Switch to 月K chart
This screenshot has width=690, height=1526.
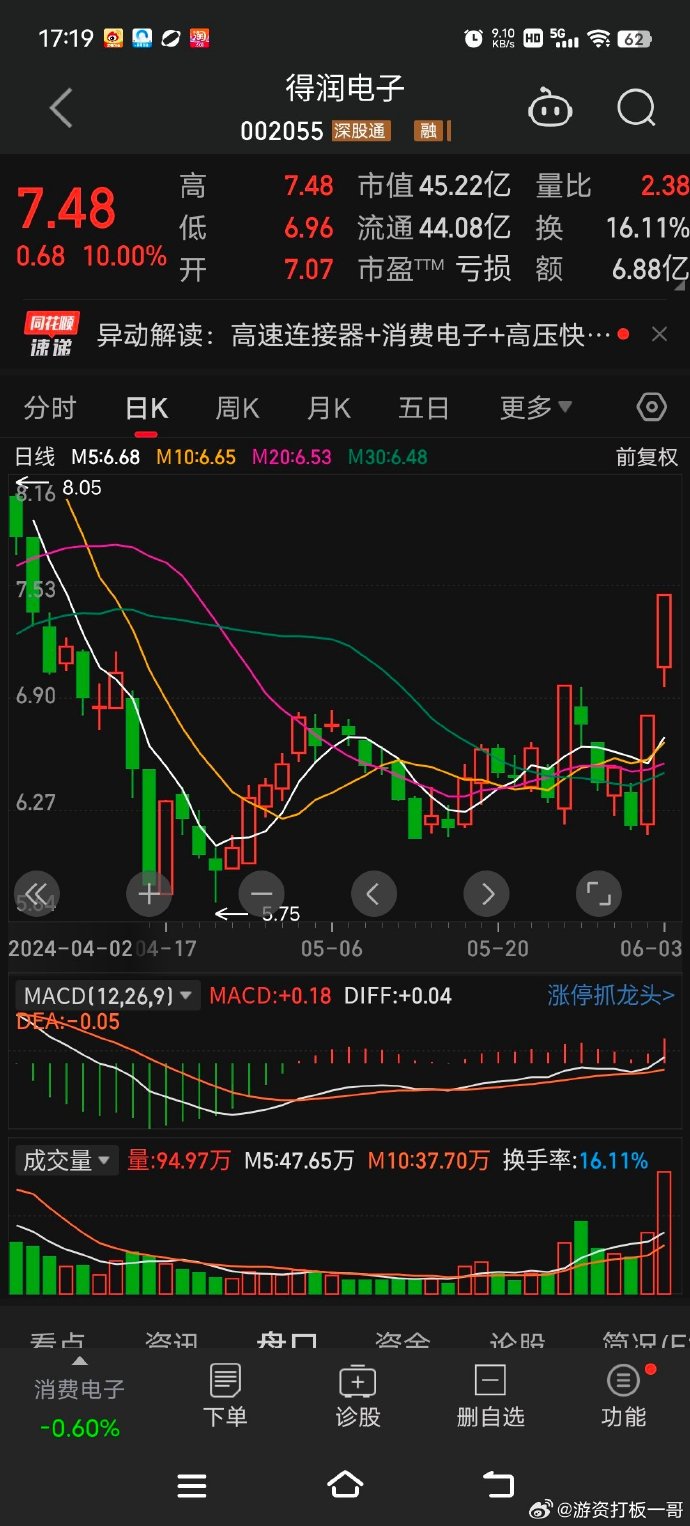pyautogui.click(x=329, y=408)
